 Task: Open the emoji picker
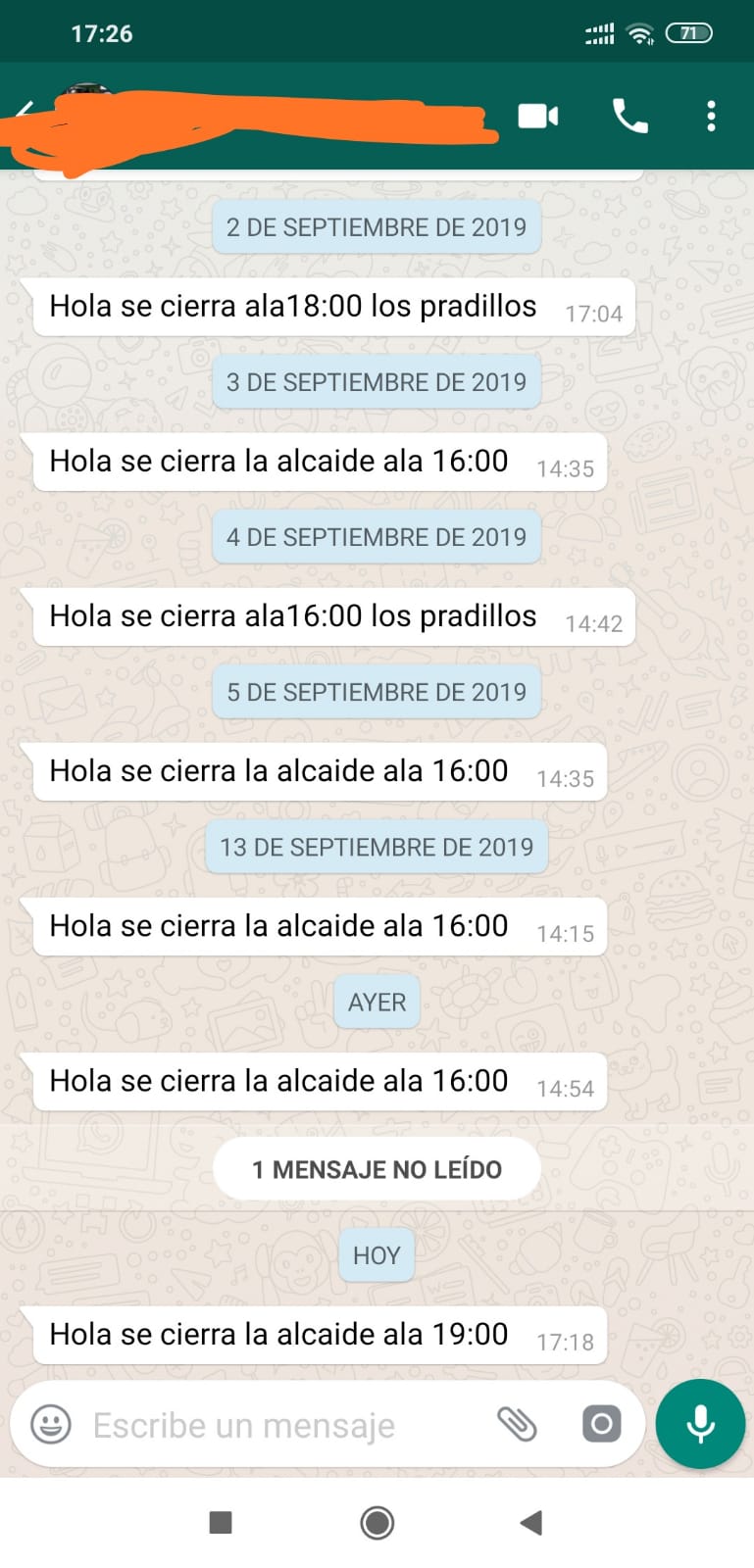pos(51,1424)
